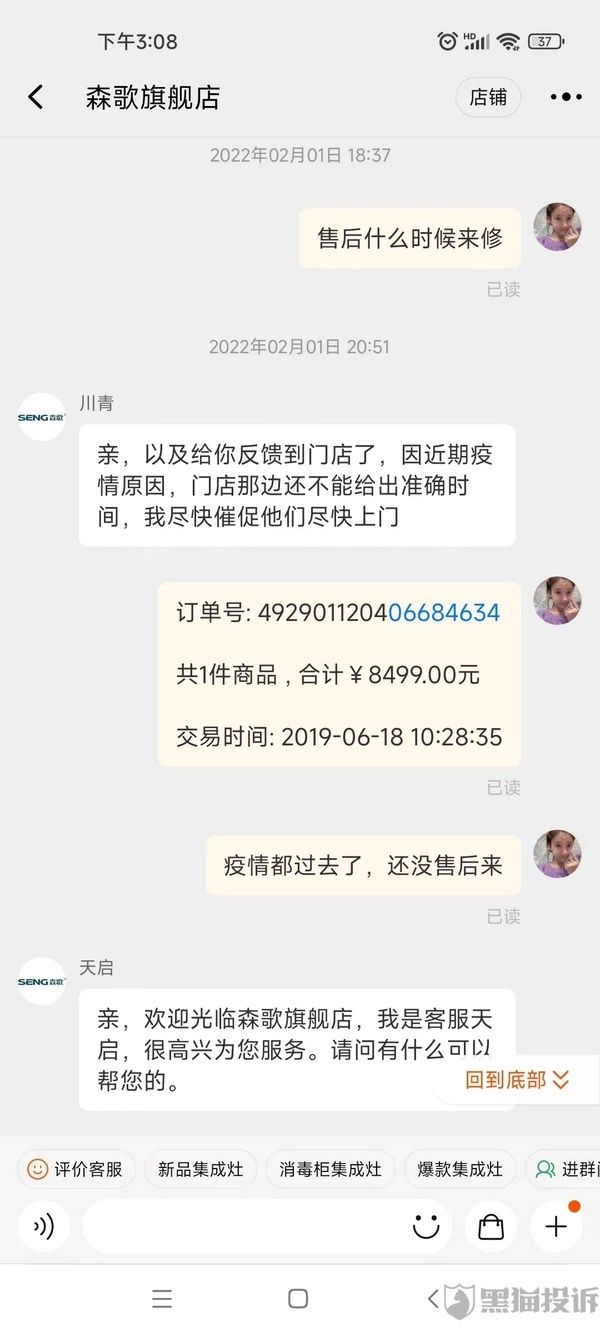Switch to voice input mode
600x1333 pixels.
(44, 1227)
